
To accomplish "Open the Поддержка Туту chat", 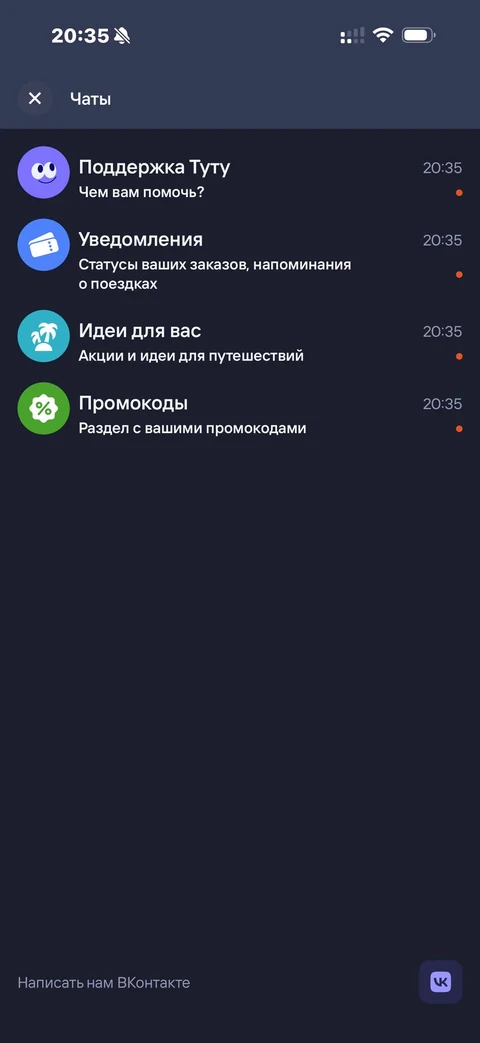I will (240, 173).
